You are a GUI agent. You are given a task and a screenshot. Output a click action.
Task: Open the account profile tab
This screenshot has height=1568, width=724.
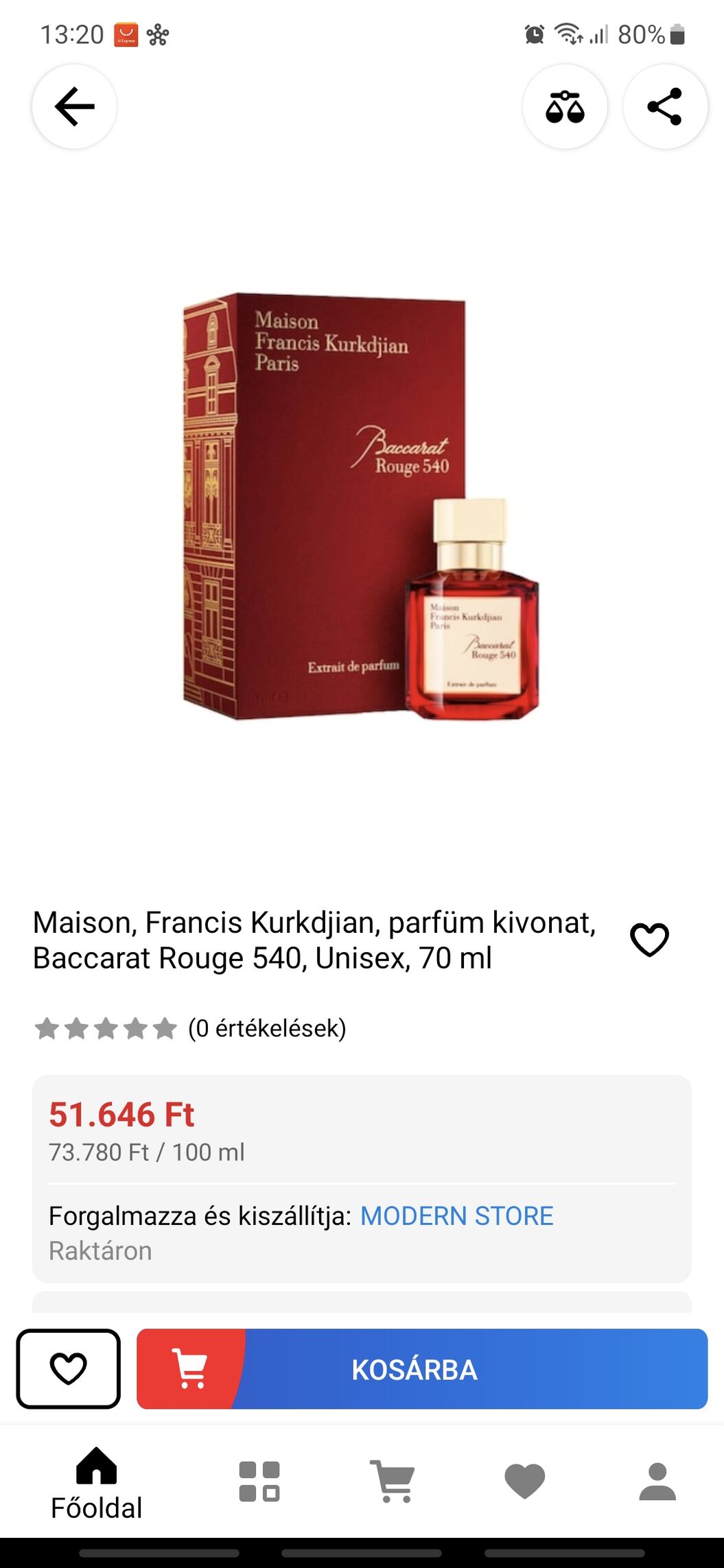pos(658,1481)
